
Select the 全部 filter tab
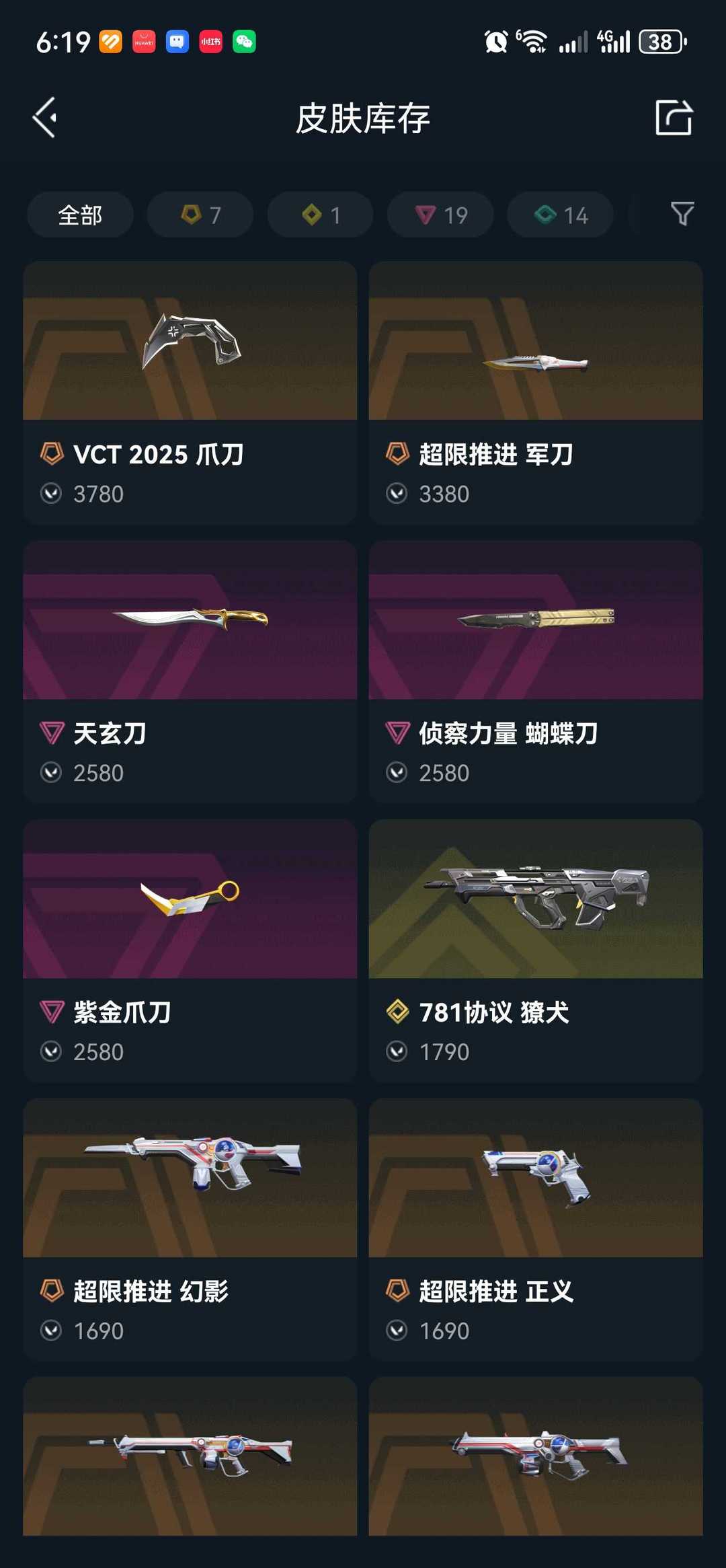click(81, 215)
